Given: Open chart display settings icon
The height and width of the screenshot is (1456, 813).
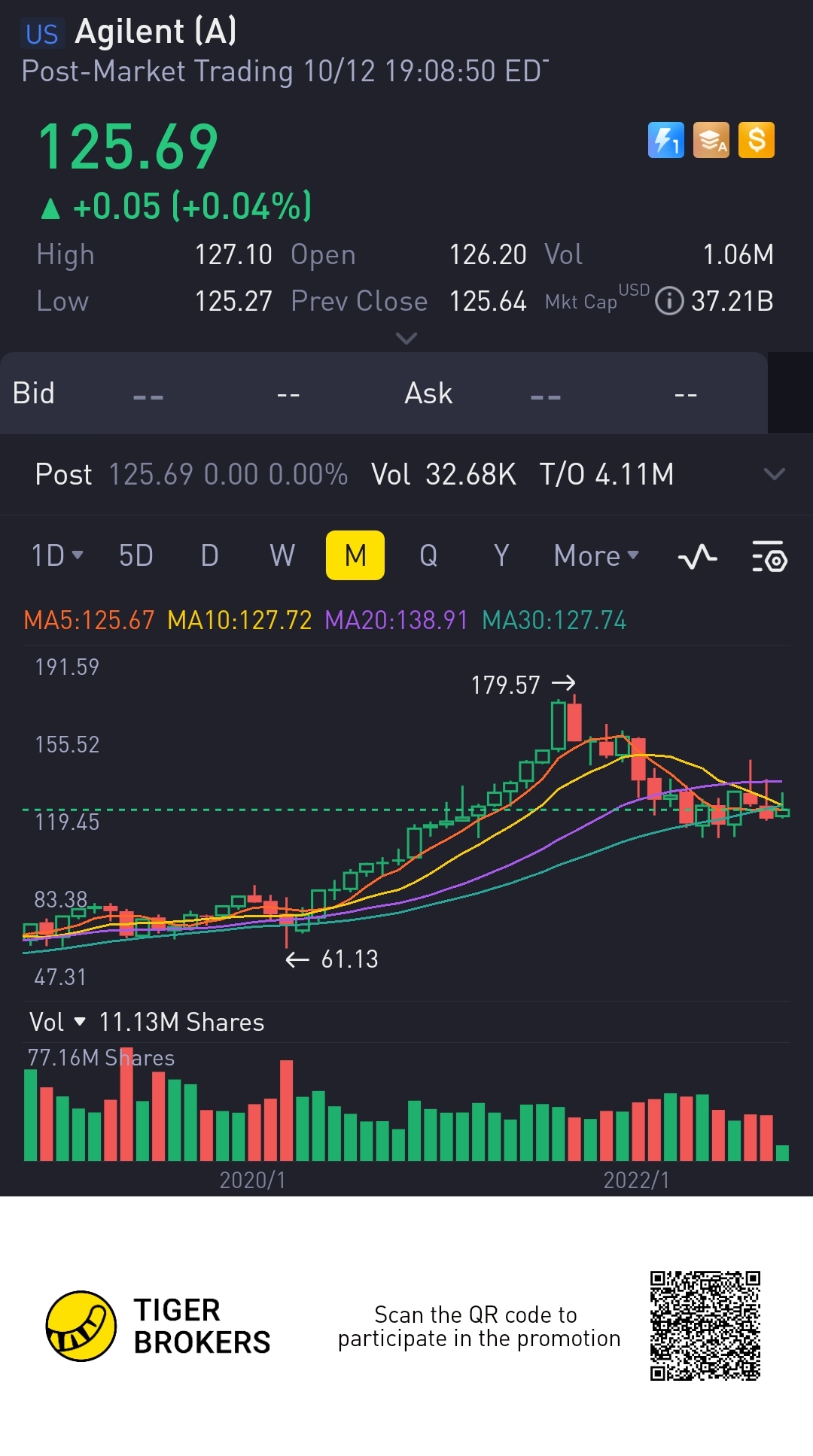Looking at the screenshot, I should coord(769,557).
